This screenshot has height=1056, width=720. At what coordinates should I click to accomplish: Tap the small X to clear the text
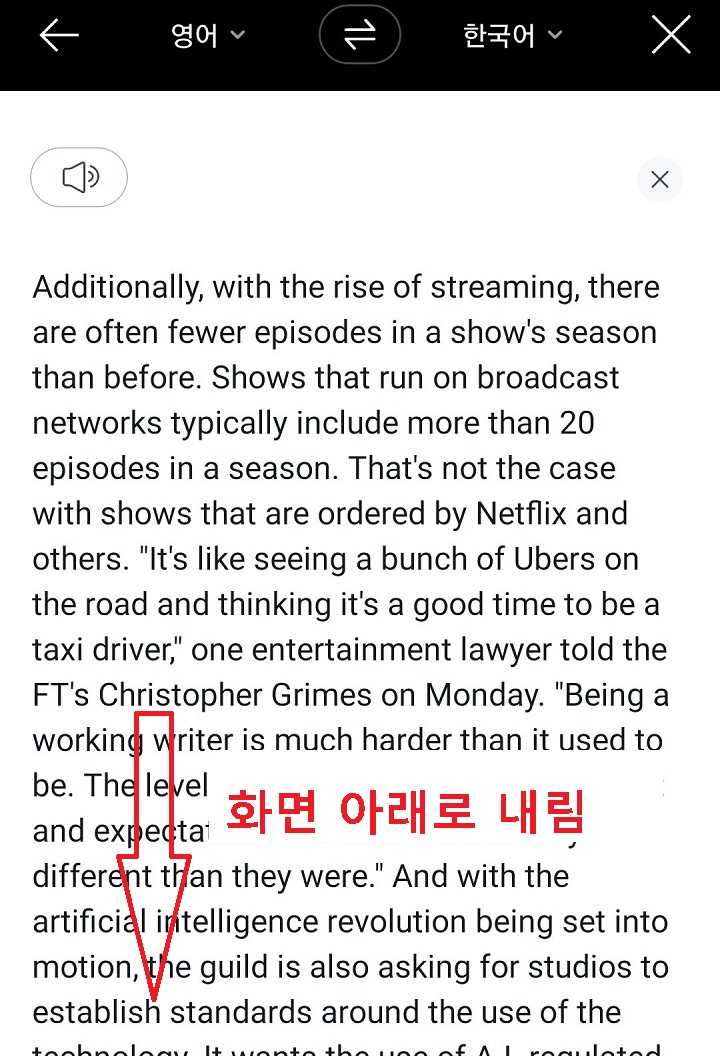click(x=660, y=180)
